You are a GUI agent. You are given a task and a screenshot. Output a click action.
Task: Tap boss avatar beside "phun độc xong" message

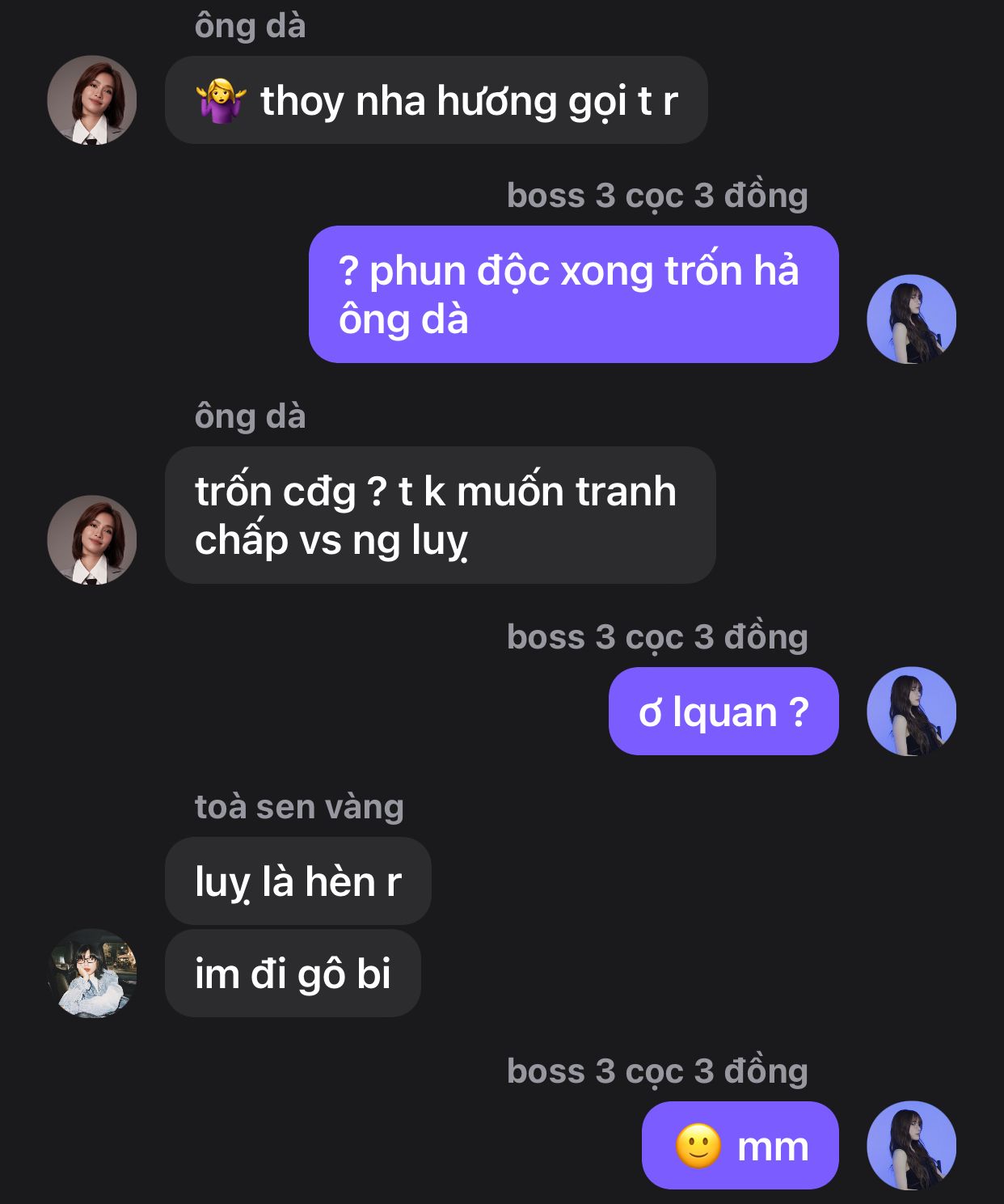(x=911, y=319)
